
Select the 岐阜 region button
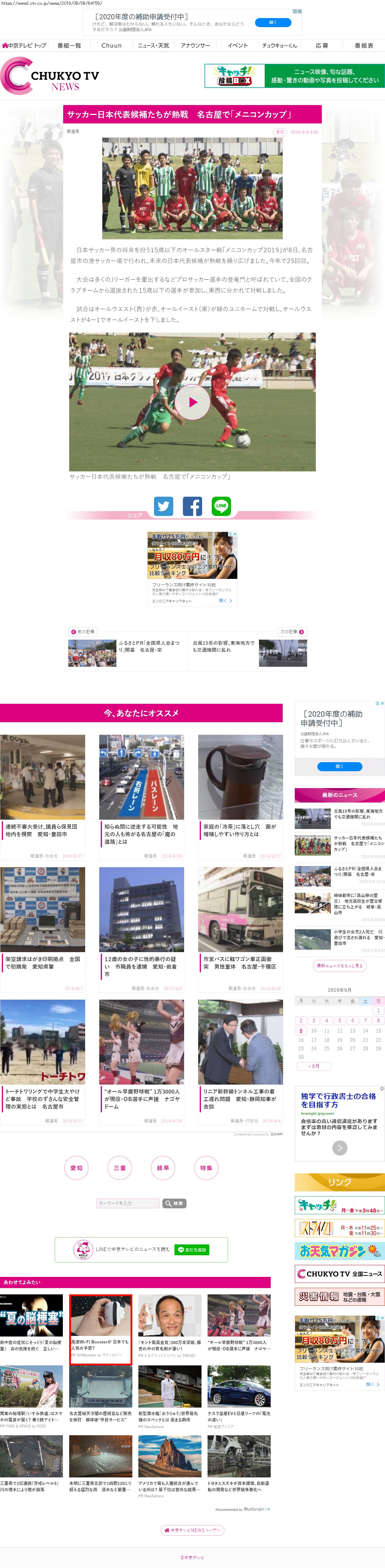point(163,1167)
